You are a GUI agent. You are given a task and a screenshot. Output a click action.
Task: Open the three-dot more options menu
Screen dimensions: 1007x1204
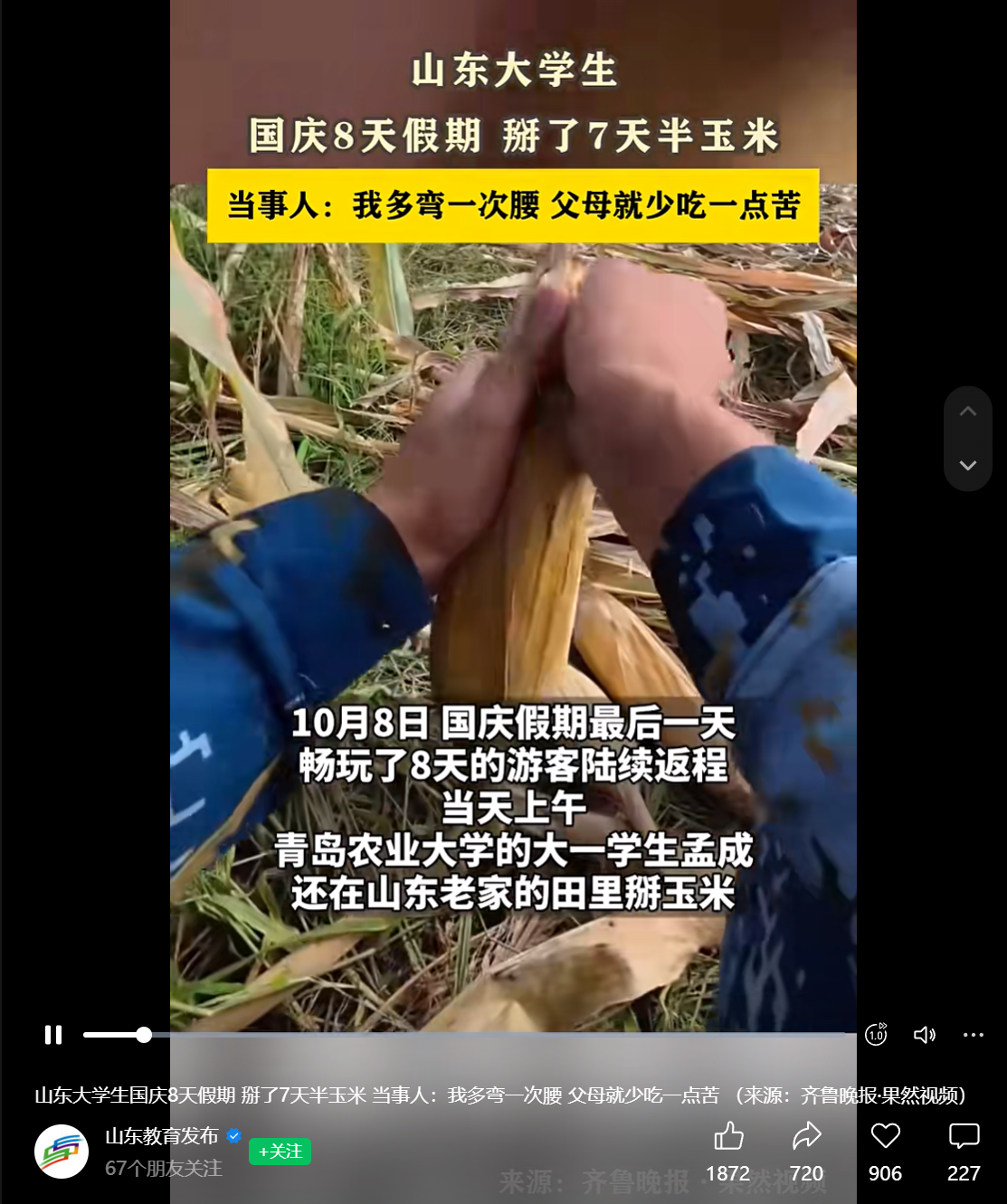pos(974,1035)
